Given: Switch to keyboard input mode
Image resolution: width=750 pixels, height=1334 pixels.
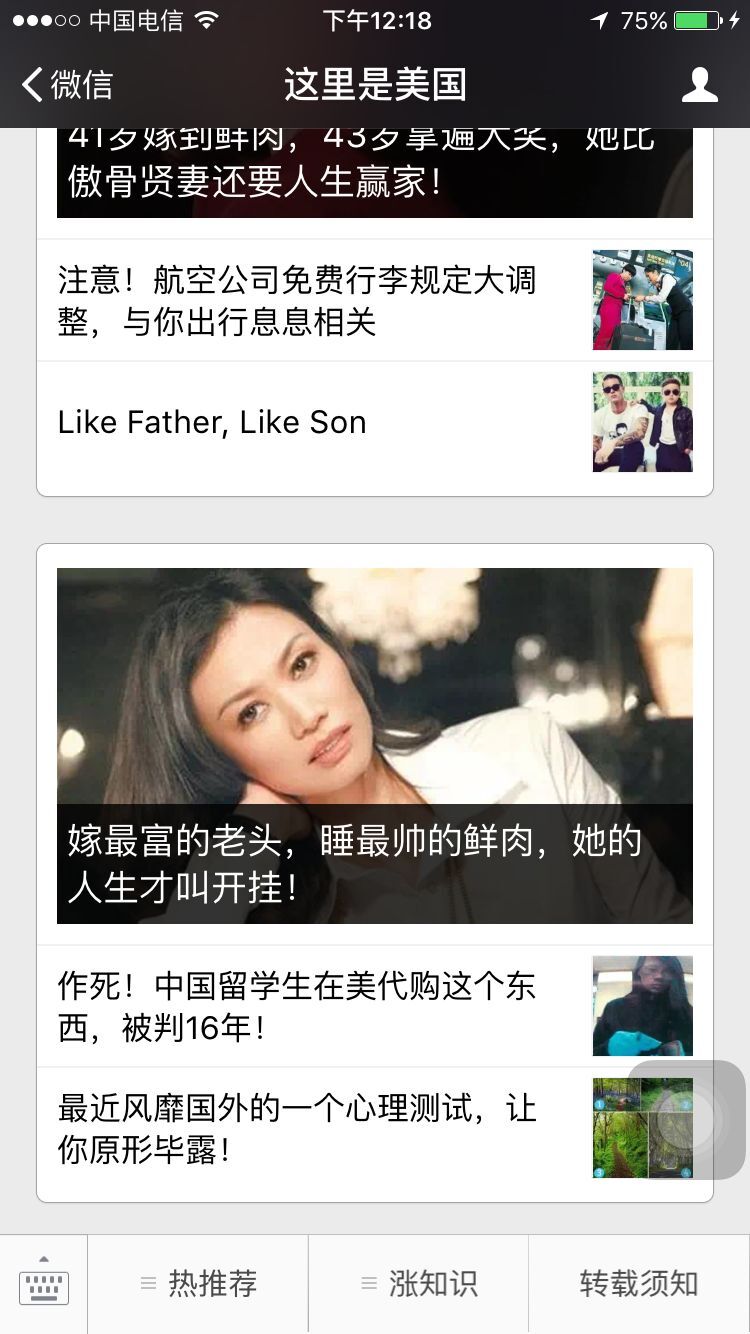Looking at the screenshot, I should point(44,1284).
